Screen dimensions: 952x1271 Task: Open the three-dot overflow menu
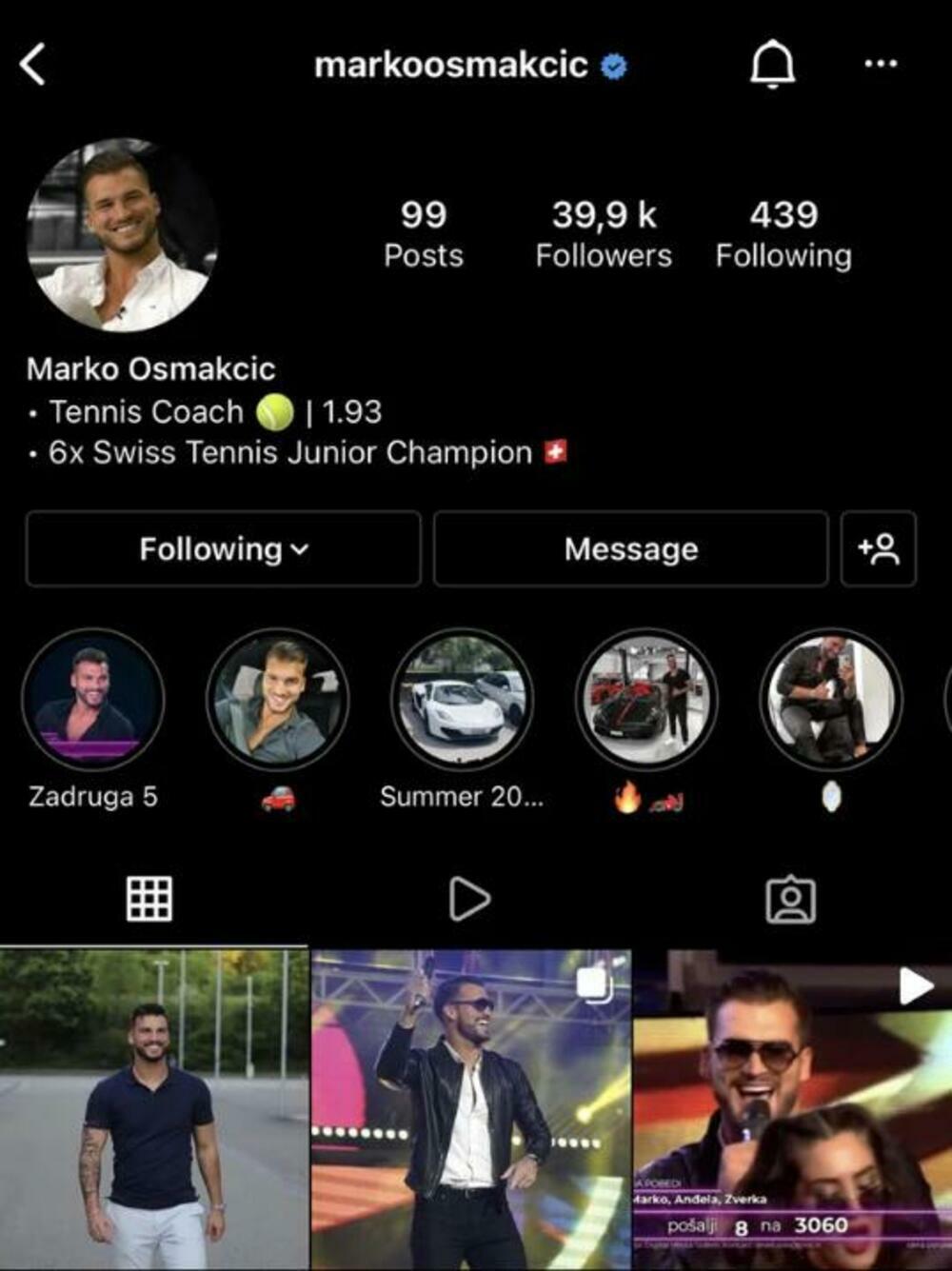point(880,64)
